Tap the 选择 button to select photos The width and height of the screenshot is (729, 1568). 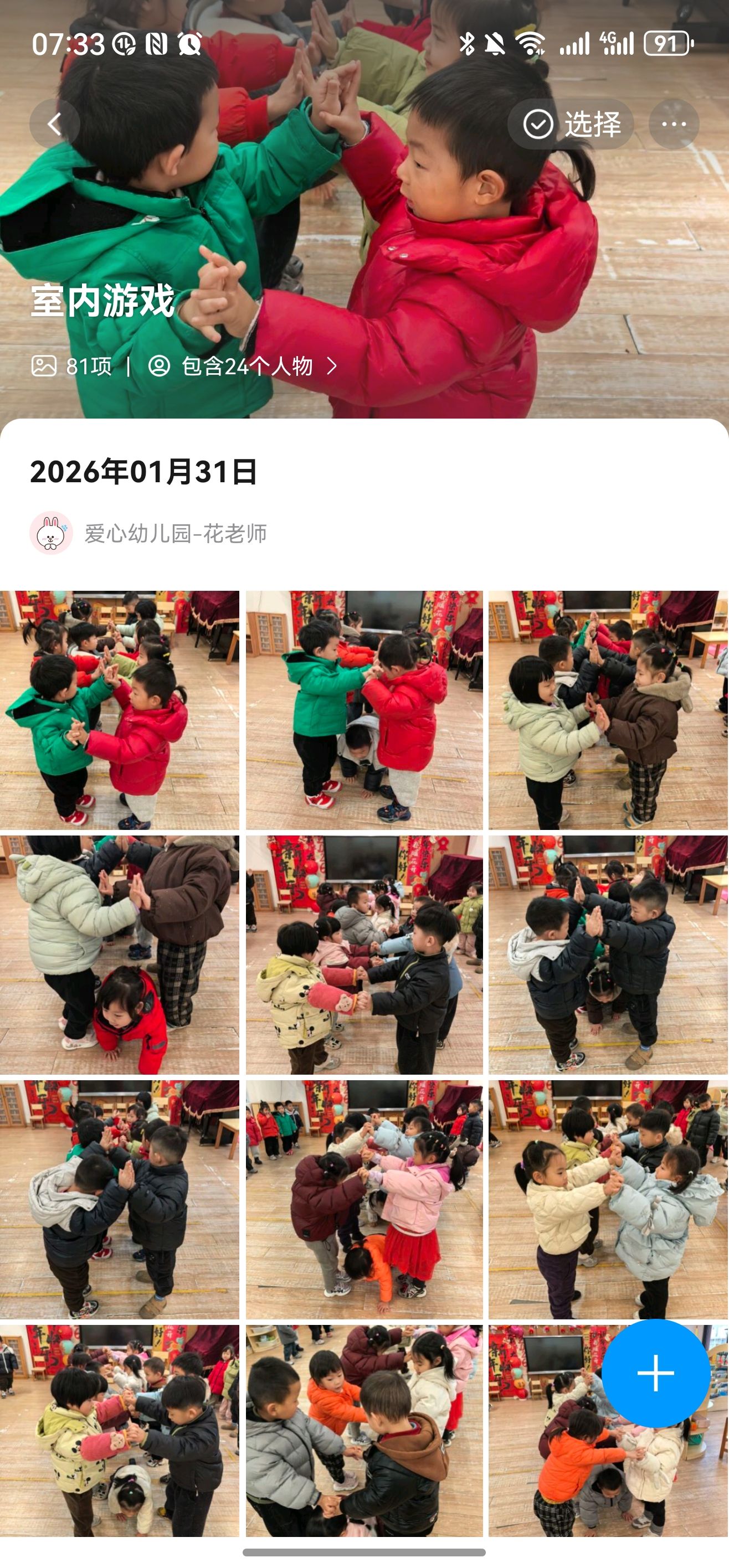pyautogui.click(x=571, y=124)
